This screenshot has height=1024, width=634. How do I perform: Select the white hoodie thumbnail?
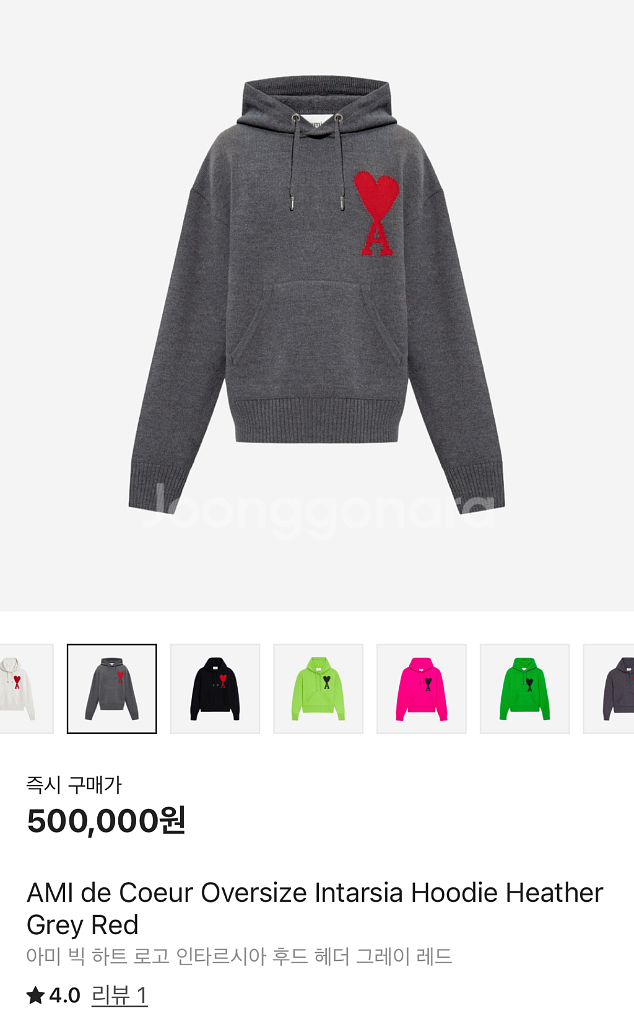(20, 689)
